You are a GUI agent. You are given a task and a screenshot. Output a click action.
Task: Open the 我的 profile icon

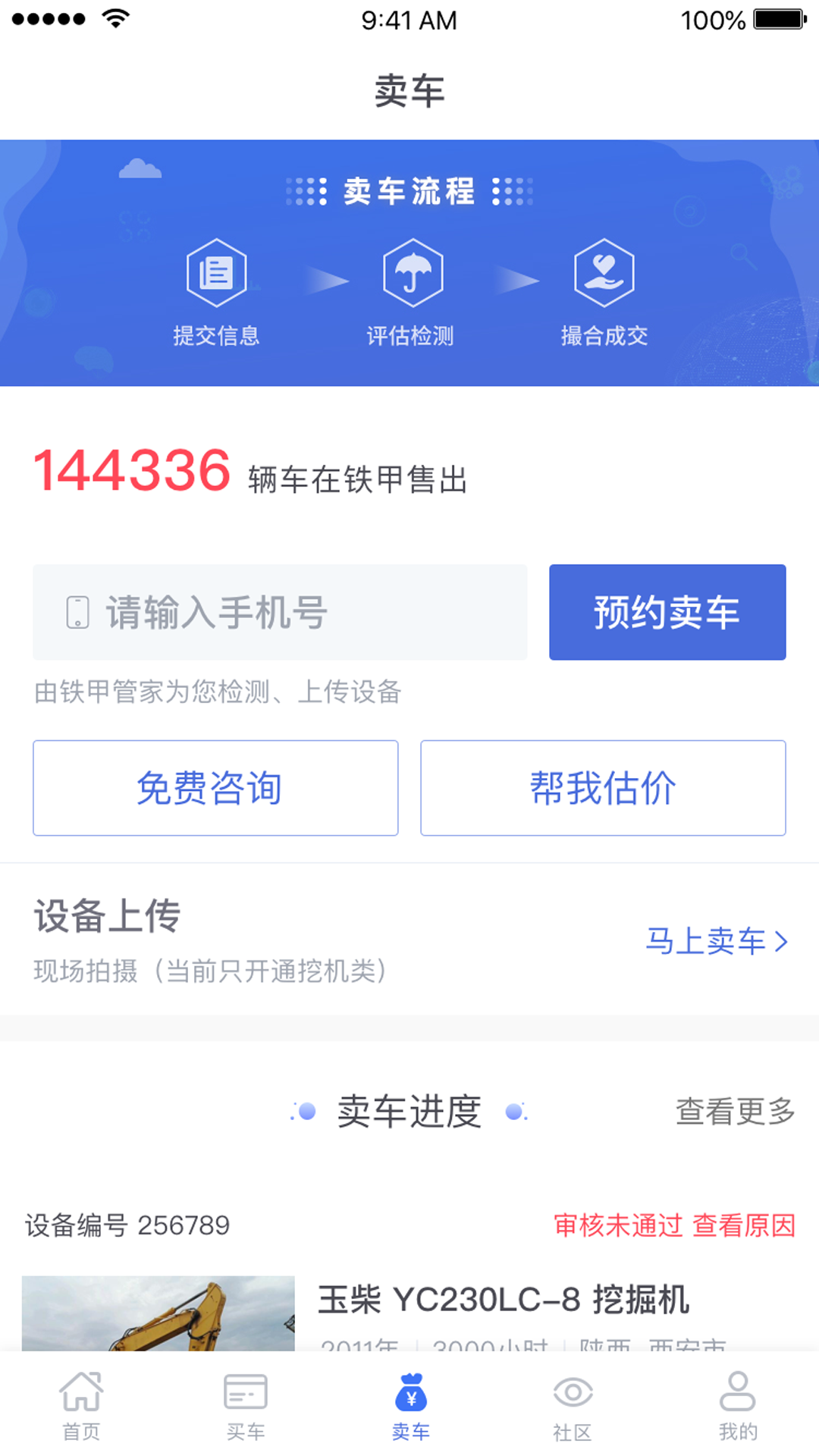pos(736,1390)
